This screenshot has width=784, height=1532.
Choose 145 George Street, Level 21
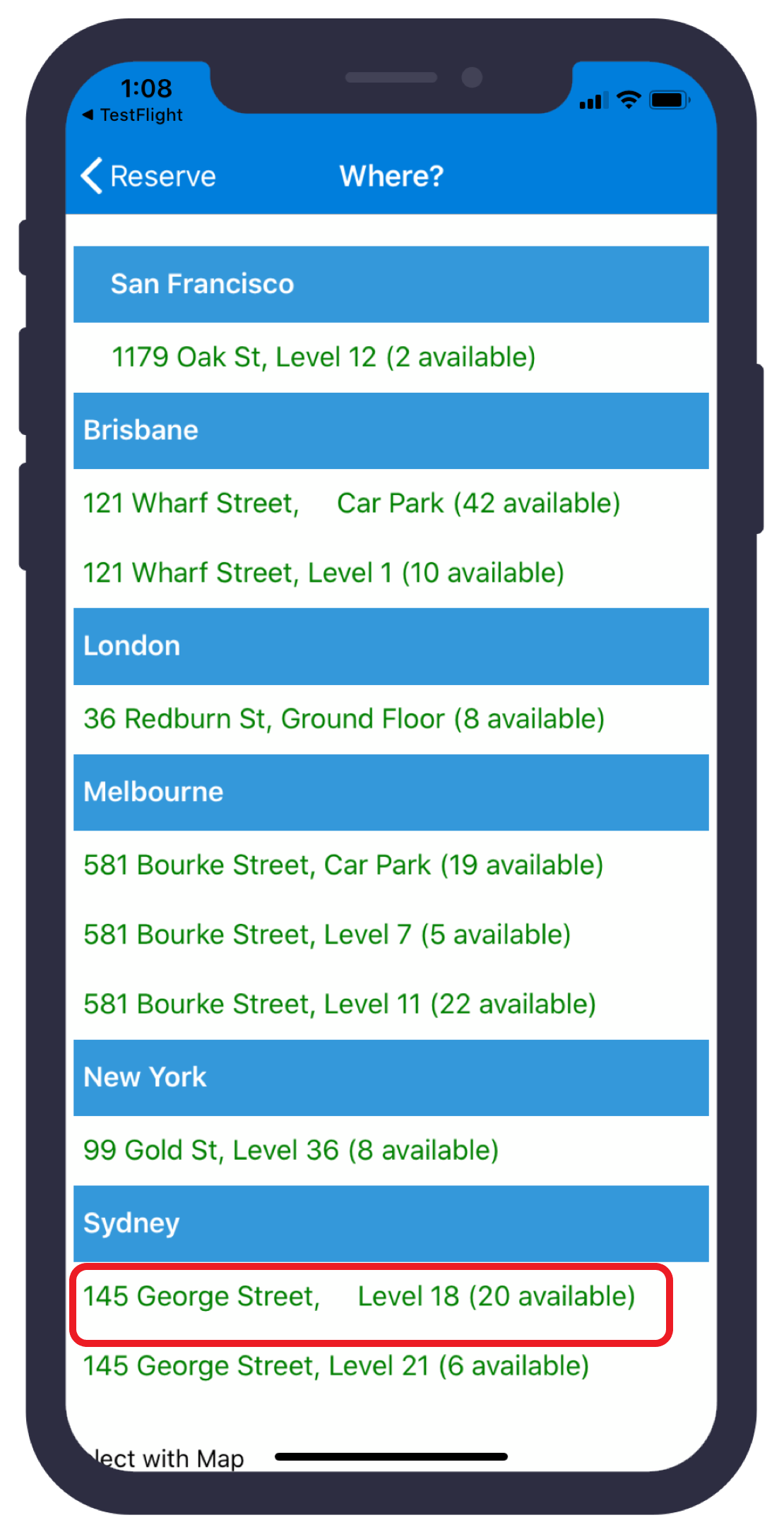point(336,1366)
